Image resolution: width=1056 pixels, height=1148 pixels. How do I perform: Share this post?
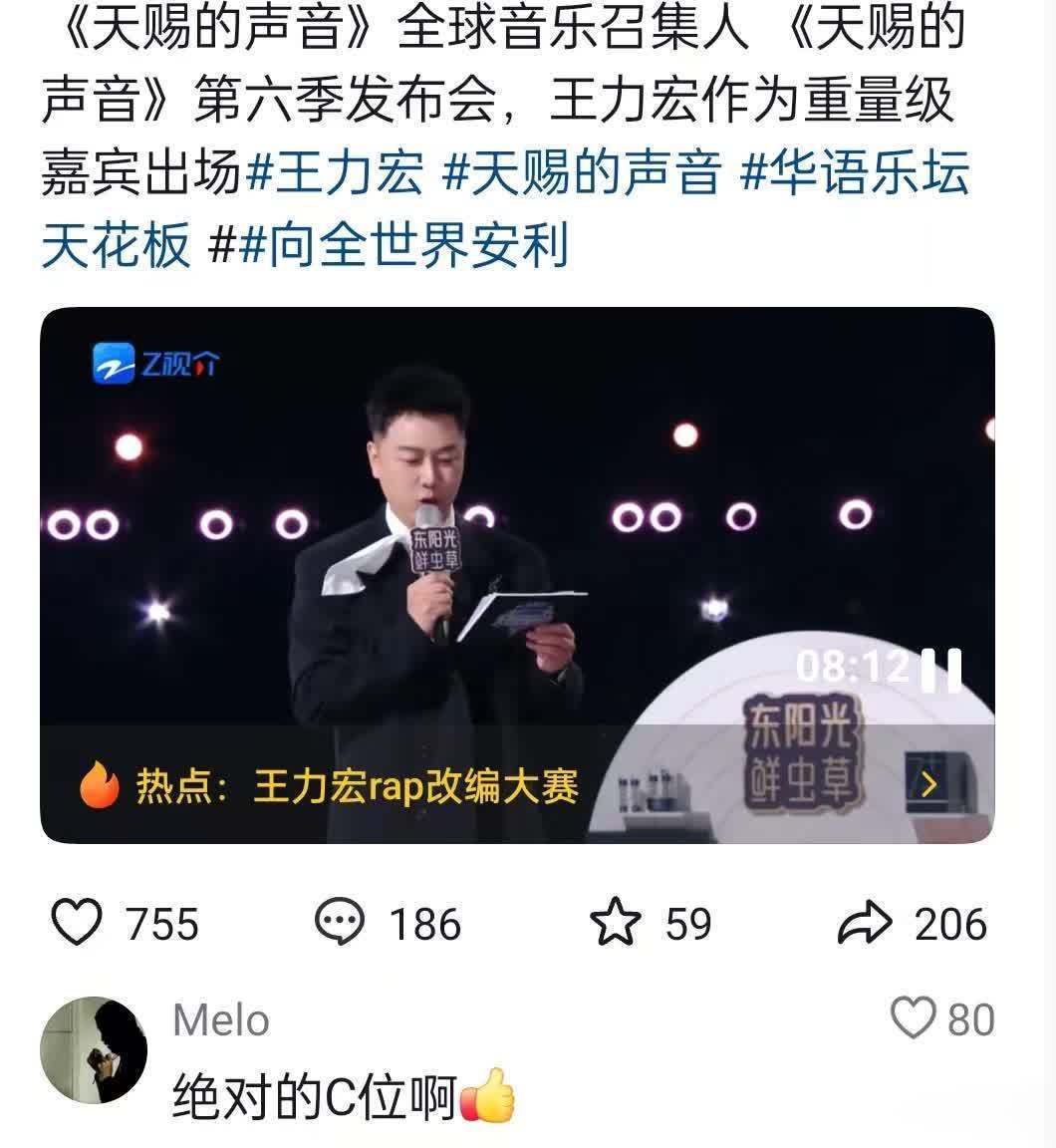click(x=865, y=924)
